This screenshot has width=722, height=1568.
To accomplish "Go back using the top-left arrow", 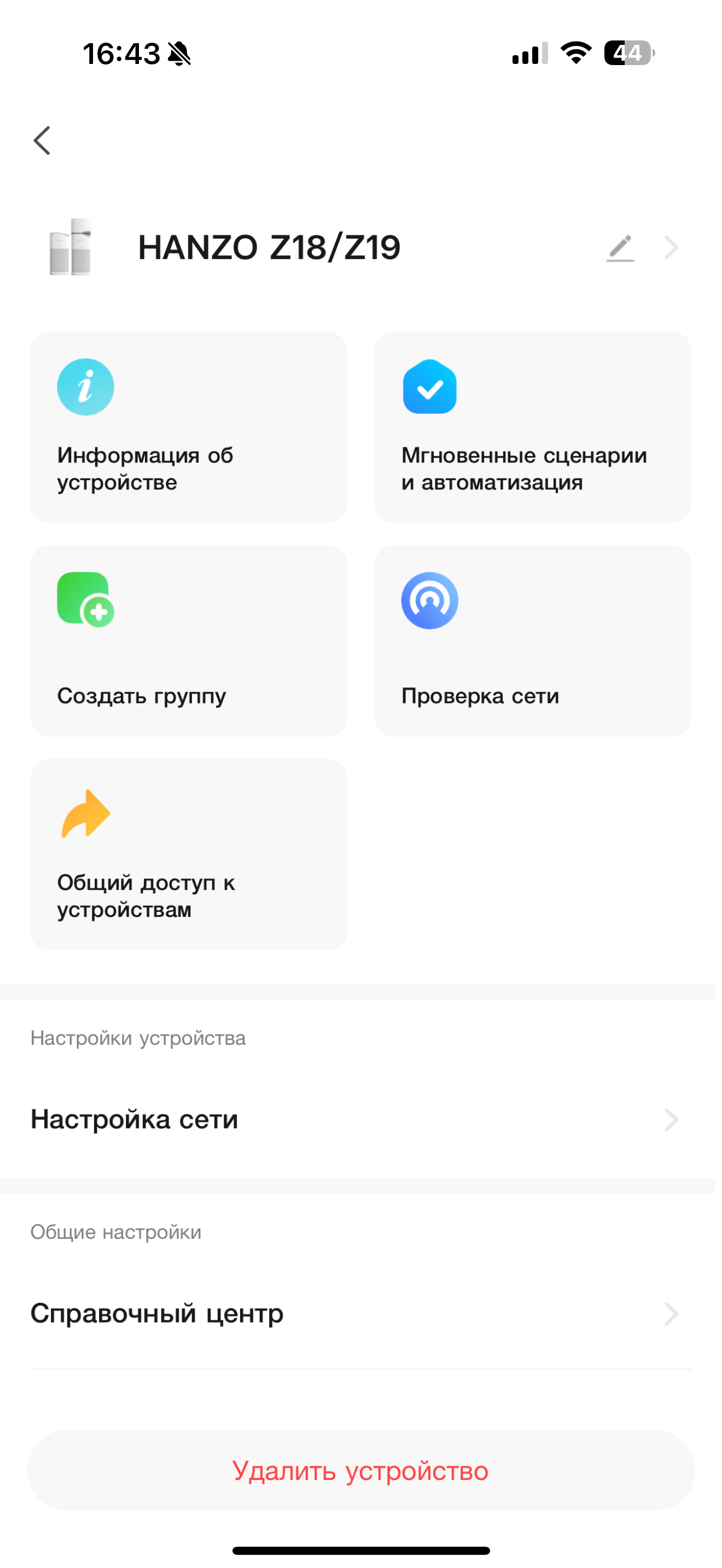I will tap(42, 141).
